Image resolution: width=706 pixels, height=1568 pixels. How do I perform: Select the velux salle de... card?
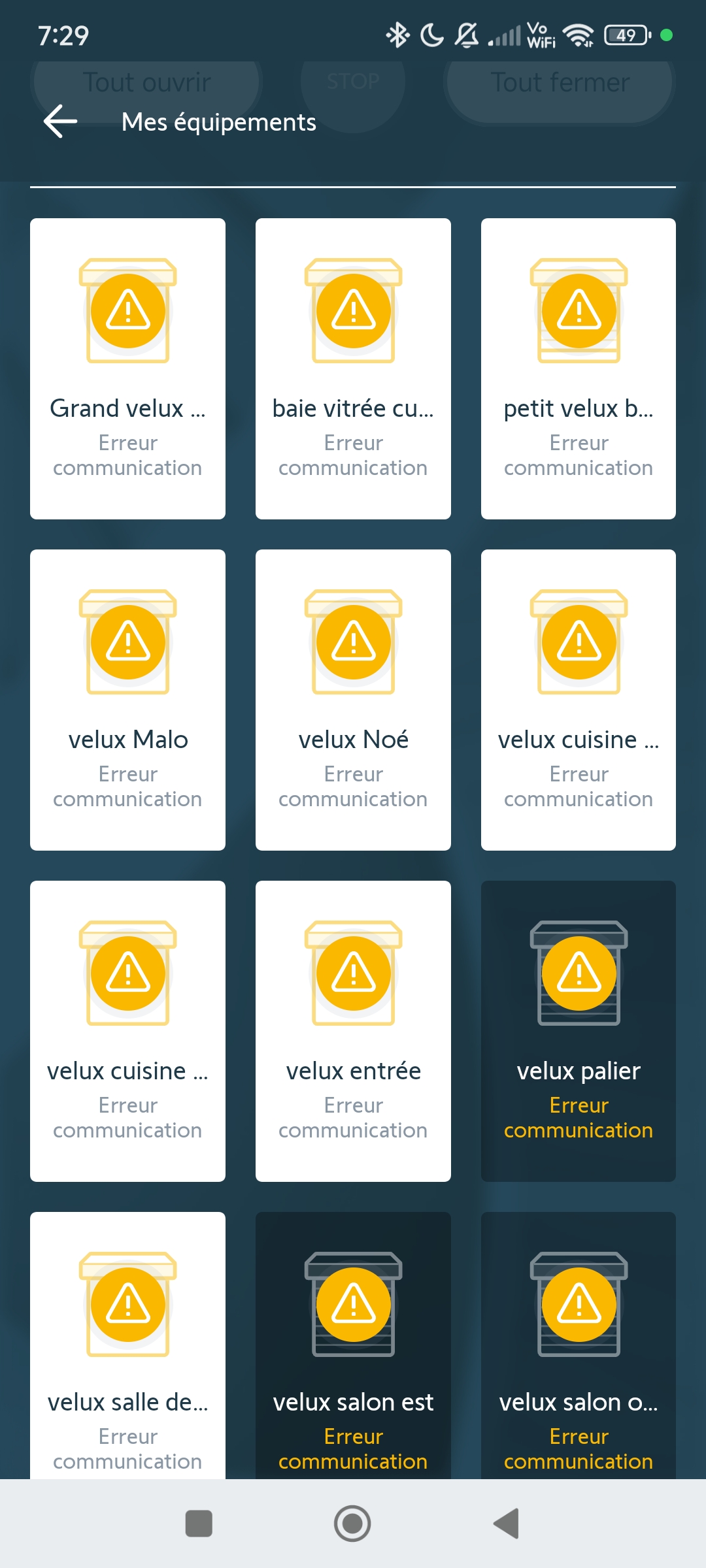127,1346
